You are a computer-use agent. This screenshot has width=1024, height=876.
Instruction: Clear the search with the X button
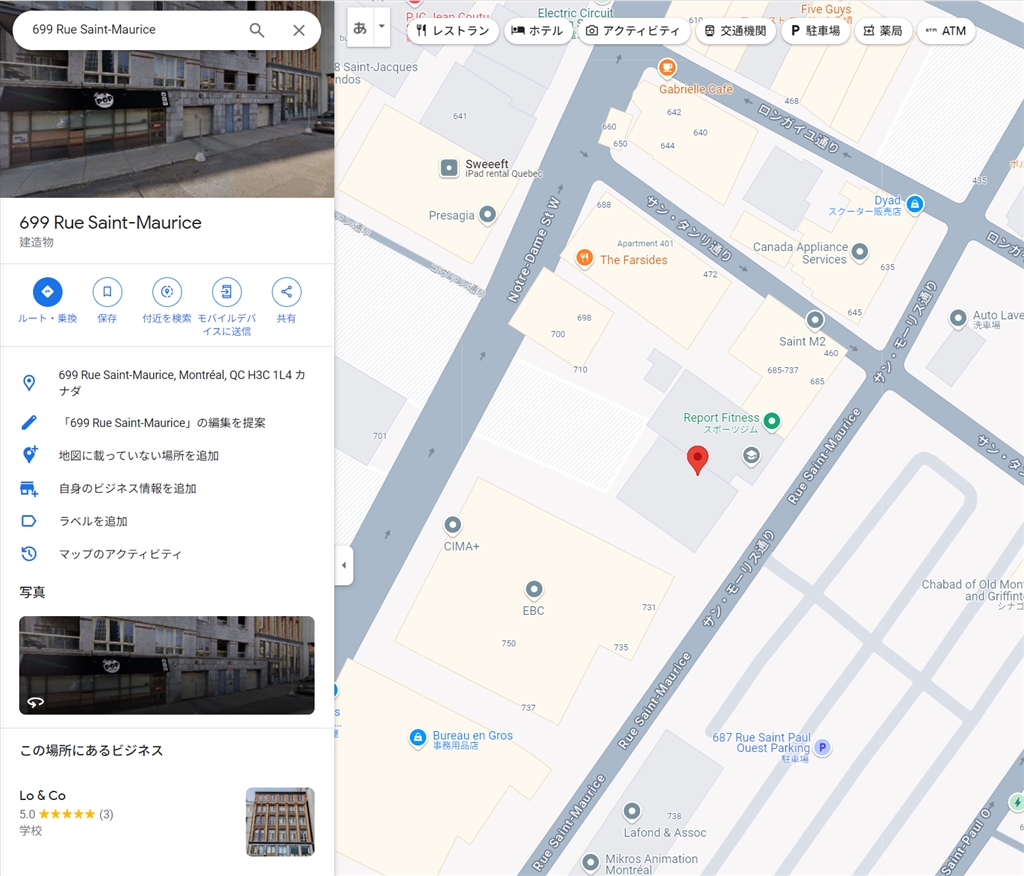pos(298,30)
